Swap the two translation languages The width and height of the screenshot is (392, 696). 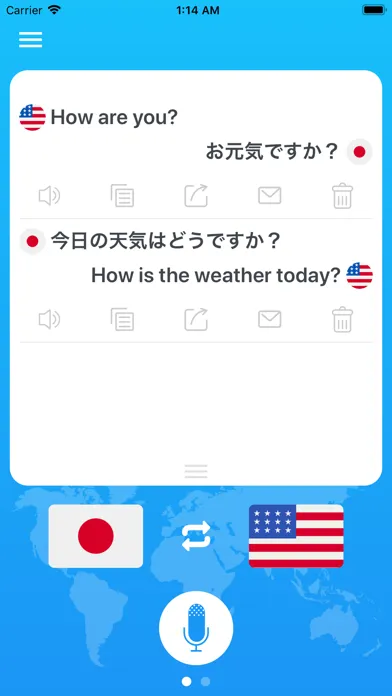click(196, 536)
